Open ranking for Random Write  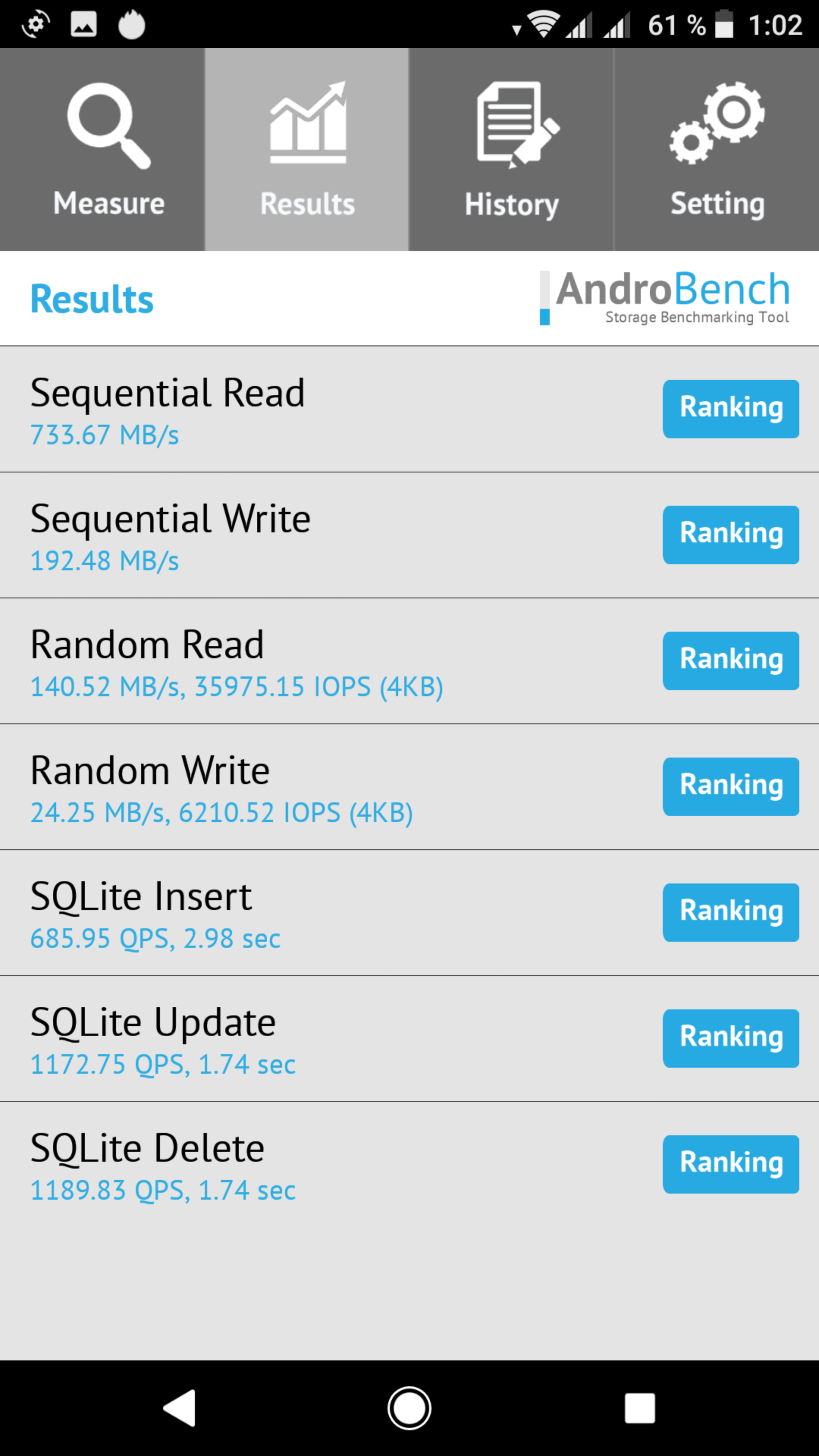730,786
